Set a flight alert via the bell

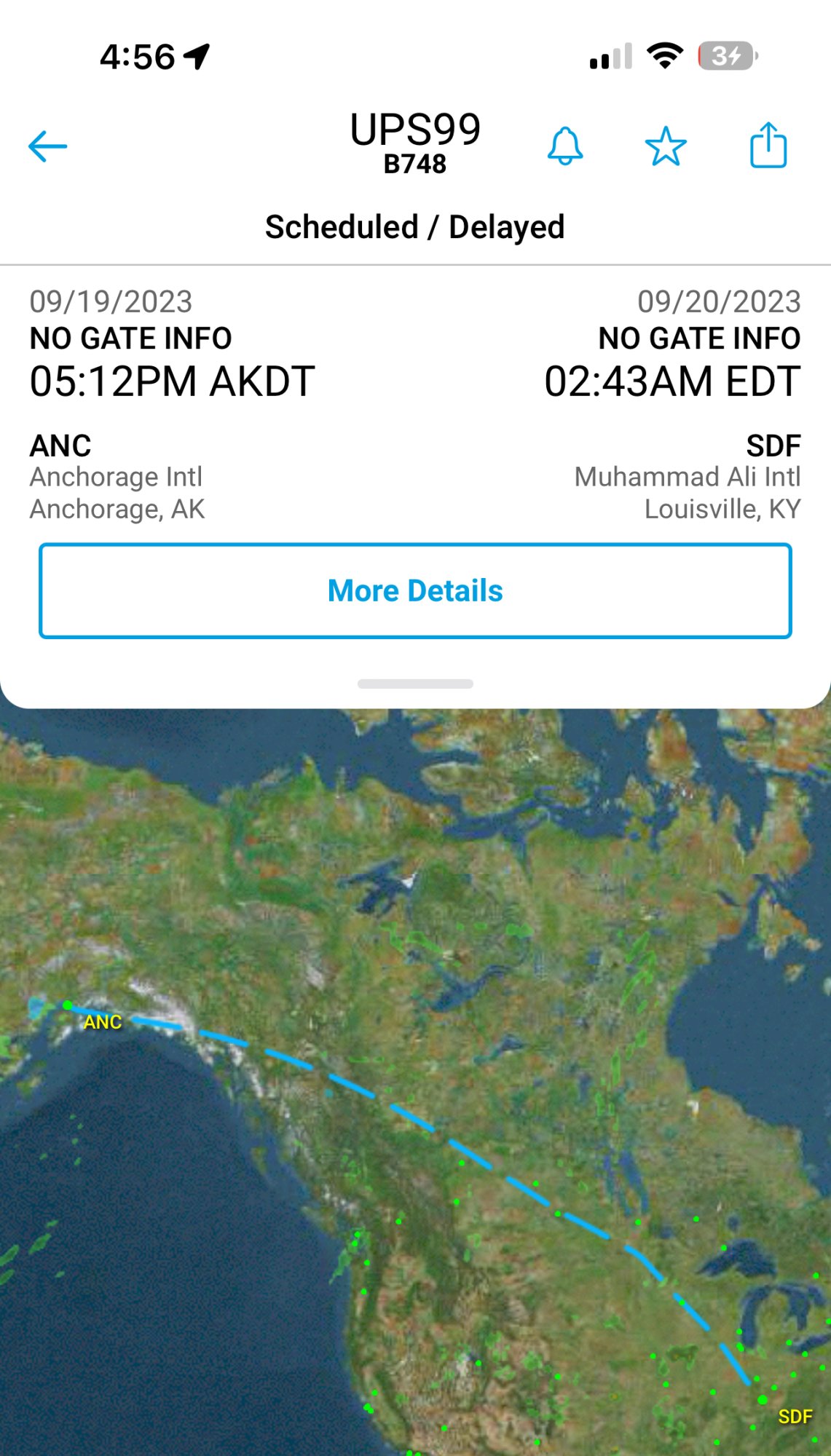565,146
